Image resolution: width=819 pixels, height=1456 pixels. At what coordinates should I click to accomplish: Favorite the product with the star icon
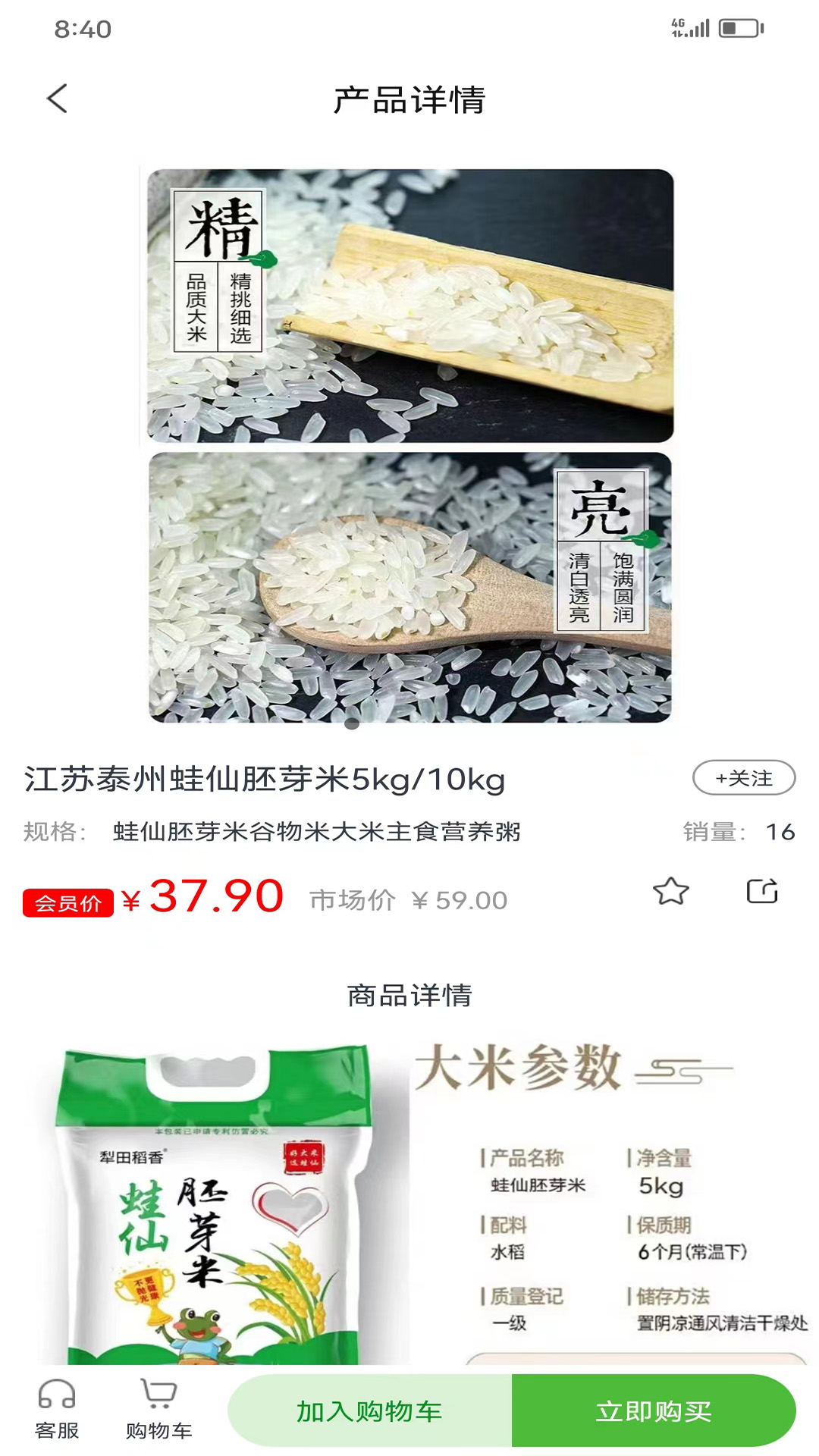click(x=671, y=891)
